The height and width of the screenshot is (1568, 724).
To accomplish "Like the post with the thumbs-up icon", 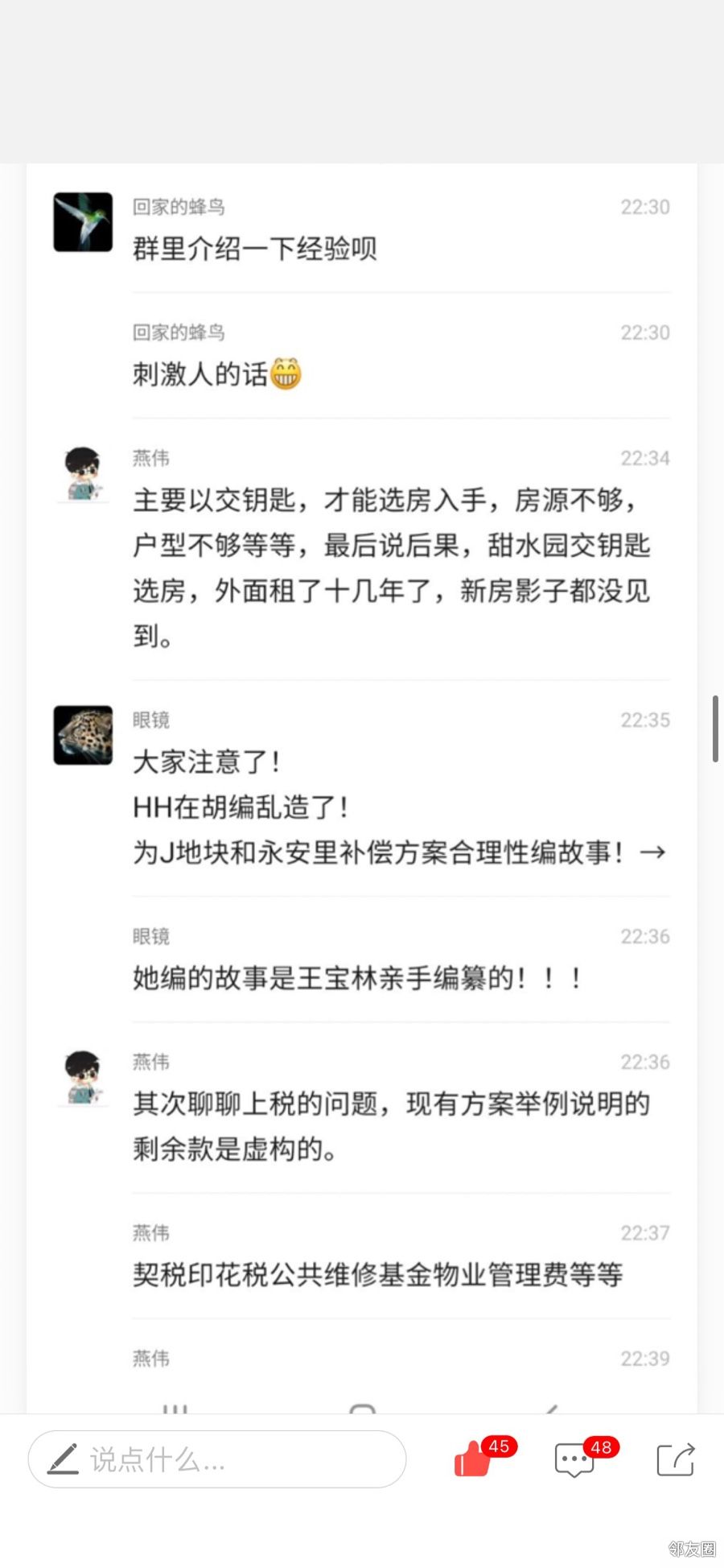I will (x=475, y=1459).
